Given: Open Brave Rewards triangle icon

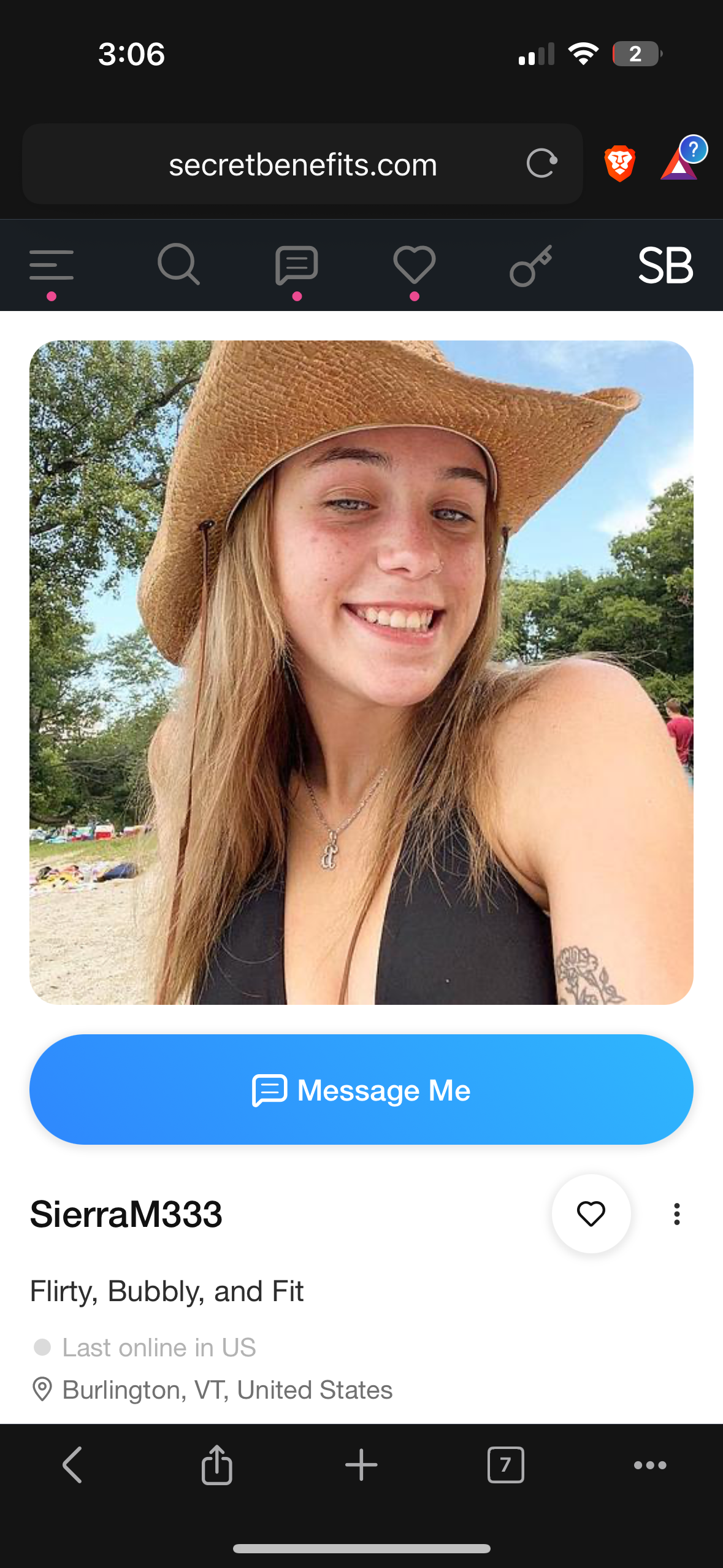Looking at the screenshot, I should tap(679, 164).
